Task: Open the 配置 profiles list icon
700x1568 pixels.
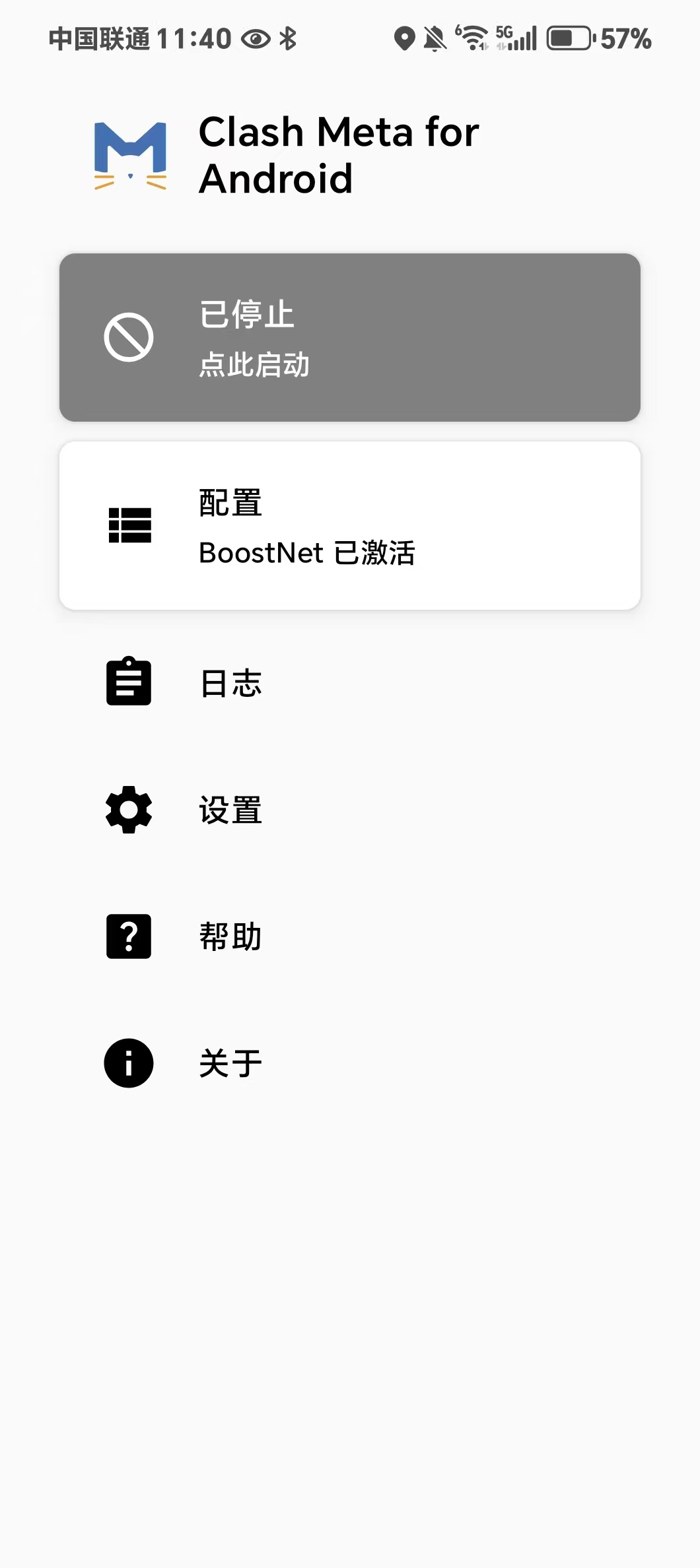Action: [129, 526]
